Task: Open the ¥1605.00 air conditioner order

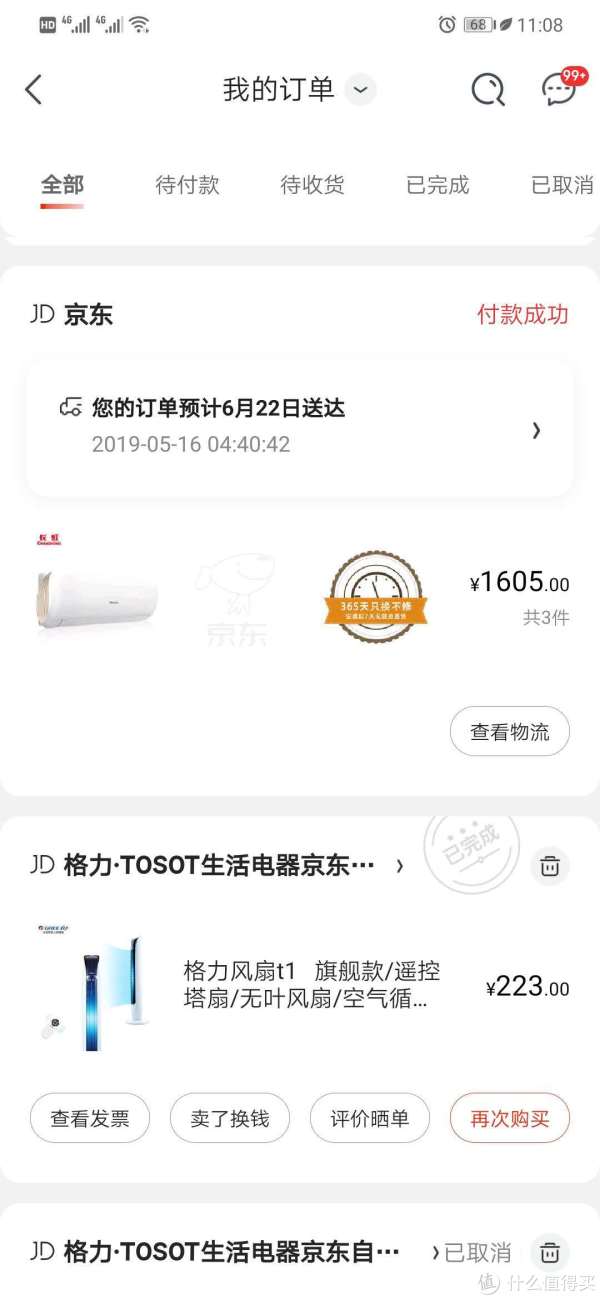Action: pos(300,595)
